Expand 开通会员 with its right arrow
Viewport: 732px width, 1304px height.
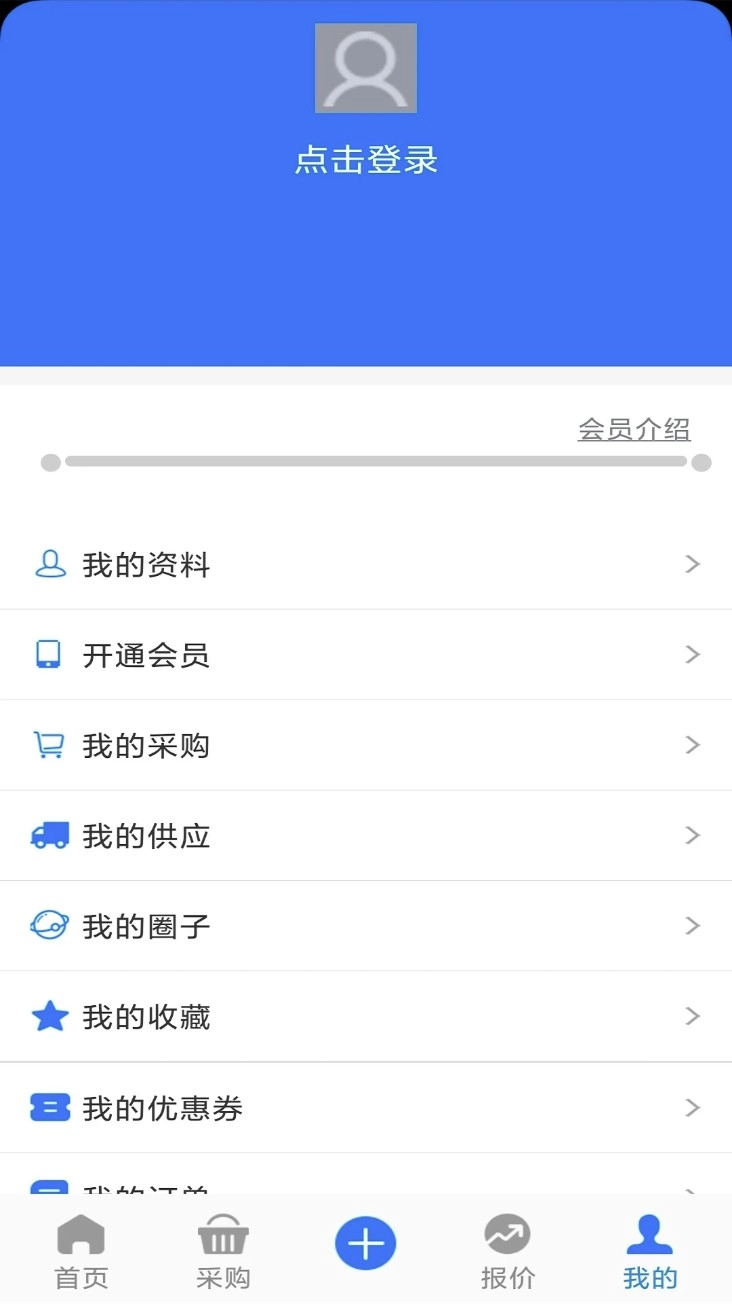[x=692, y=655]
